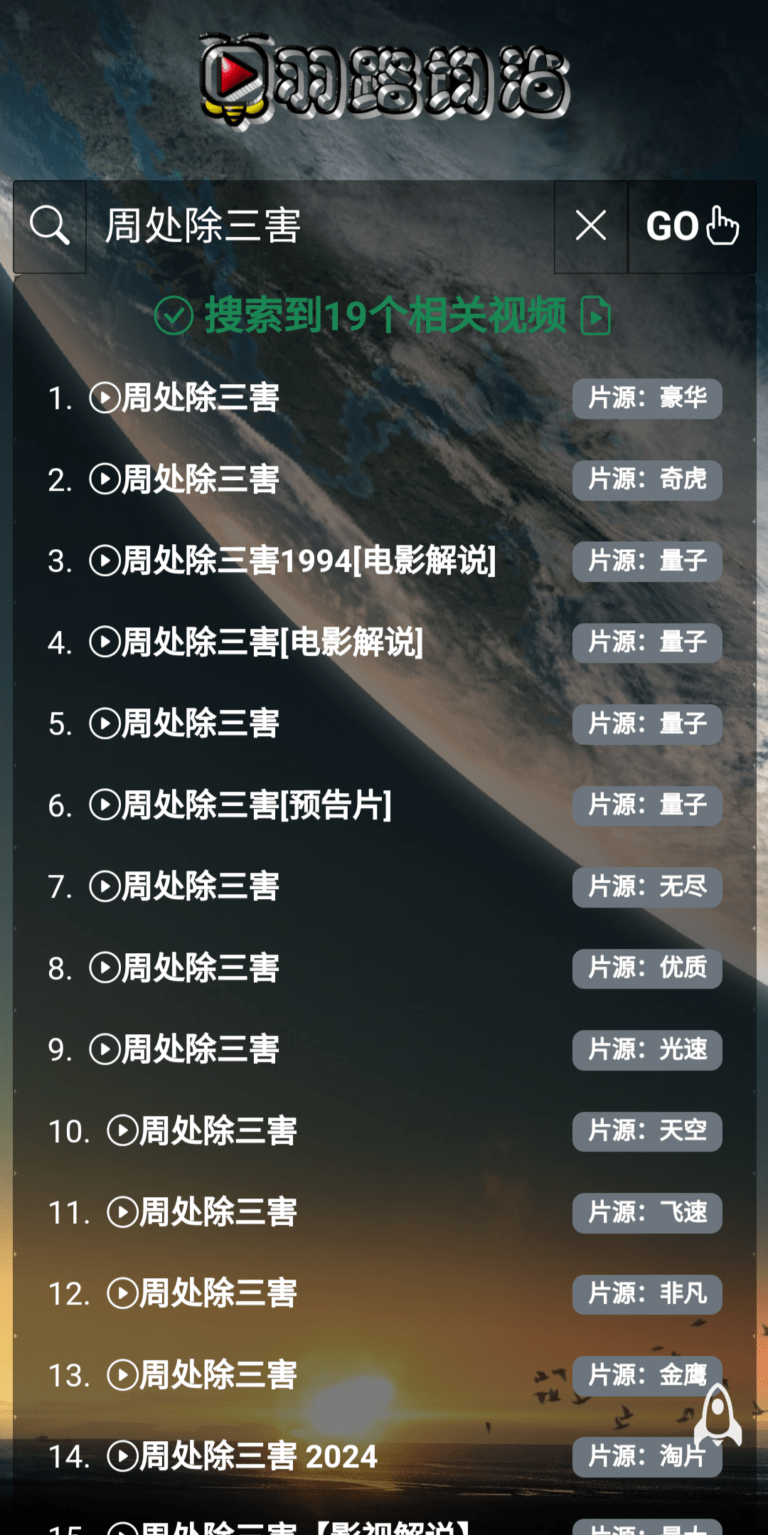Play the 周处除三害[预告片] trailer entry

105,805
